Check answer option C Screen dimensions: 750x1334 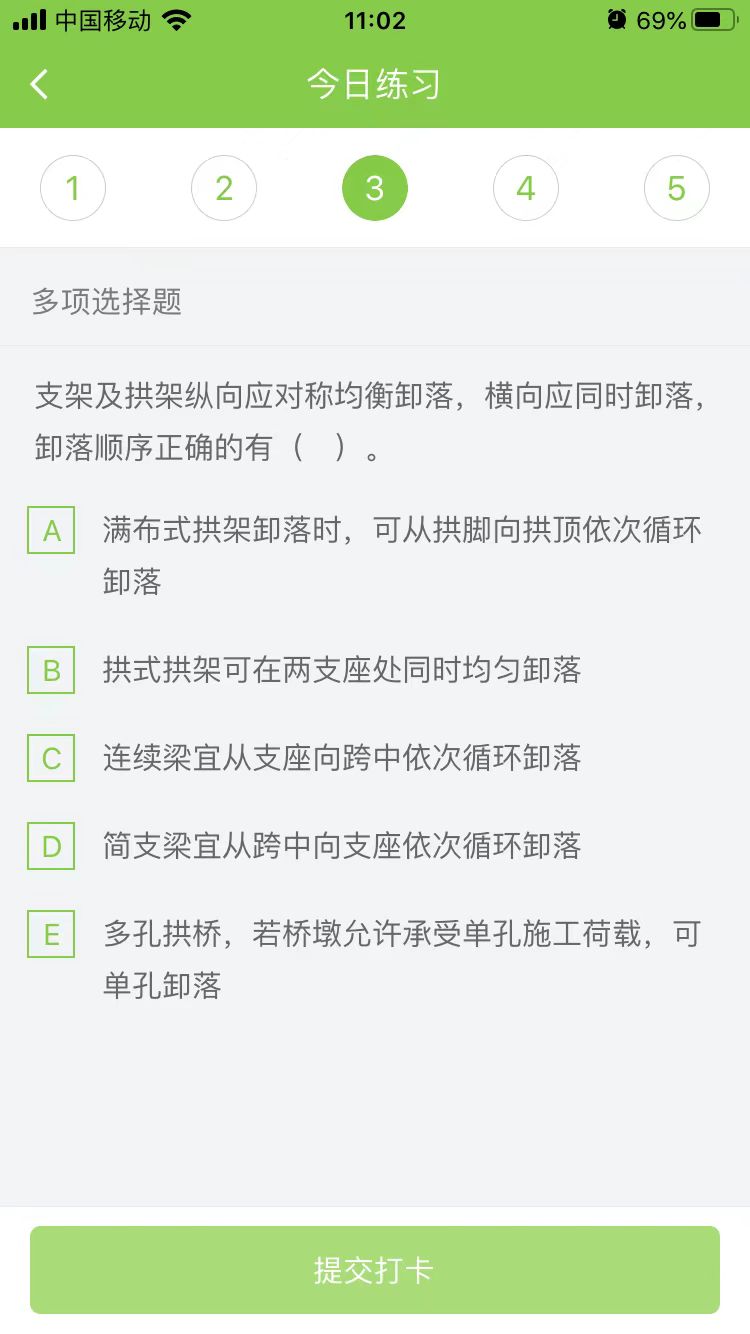click(x=52, y=758)
